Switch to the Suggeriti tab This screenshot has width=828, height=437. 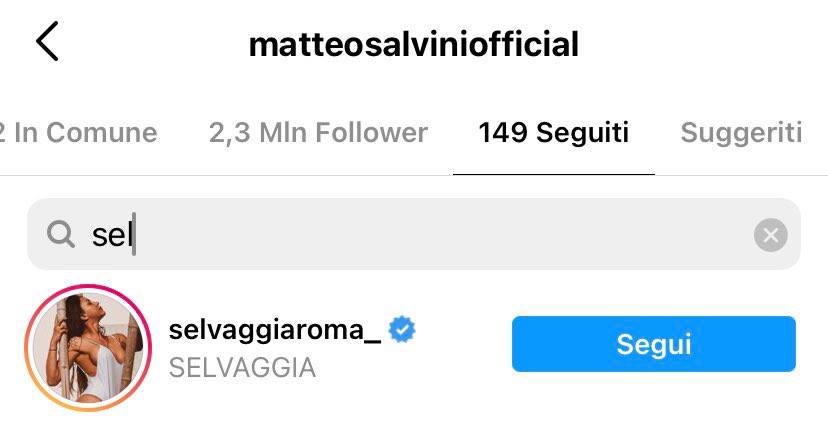point(740,132)
